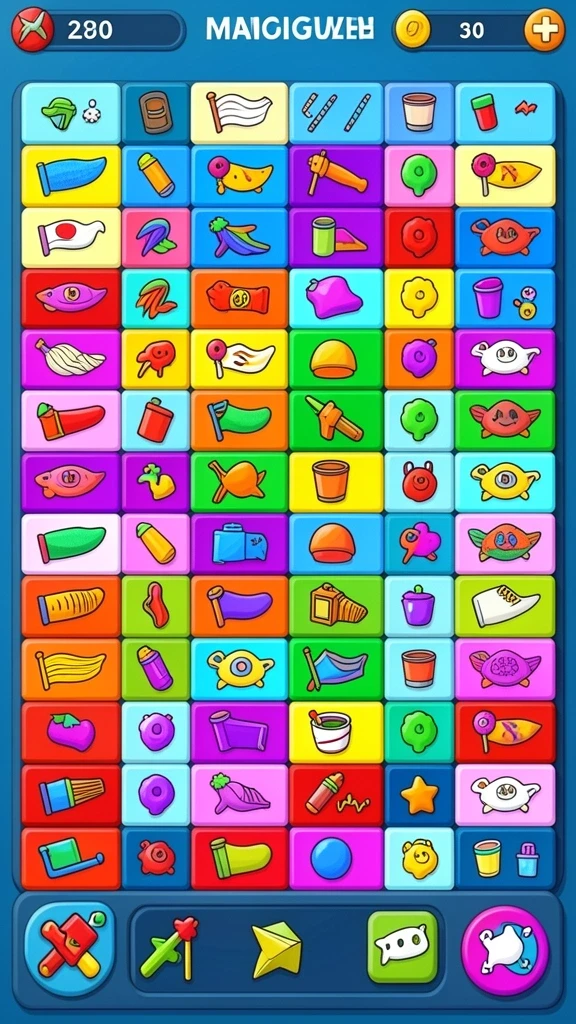Tap the red X button at top left

click(x=33, y=30)
